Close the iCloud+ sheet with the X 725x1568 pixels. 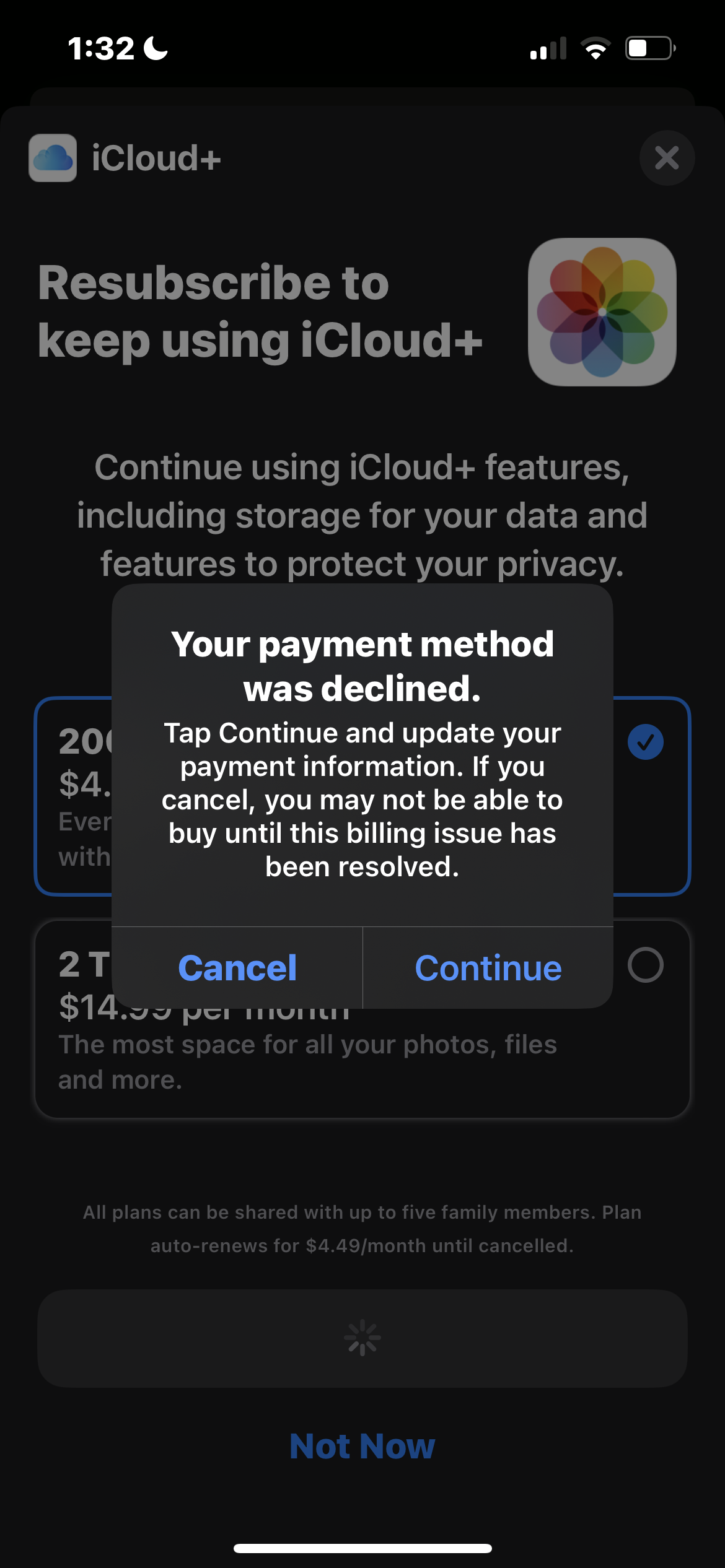[667, 158]
